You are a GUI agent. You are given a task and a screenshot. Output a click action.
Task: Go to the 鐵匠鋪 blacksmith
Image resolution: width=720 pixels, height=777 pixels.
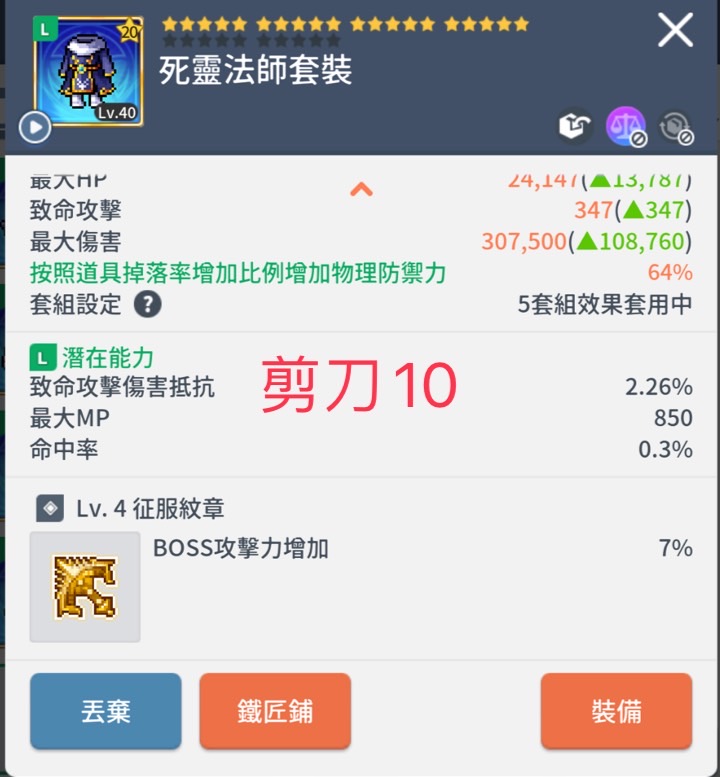click(x=275, y=711)
